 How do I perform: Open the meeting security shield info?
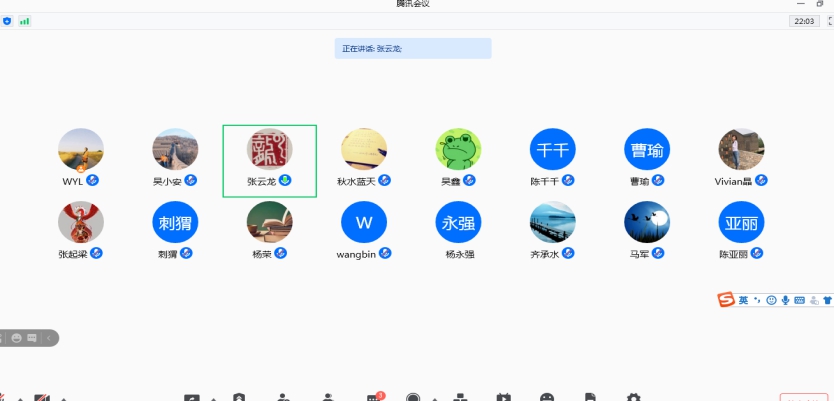[x=7, y=20]
